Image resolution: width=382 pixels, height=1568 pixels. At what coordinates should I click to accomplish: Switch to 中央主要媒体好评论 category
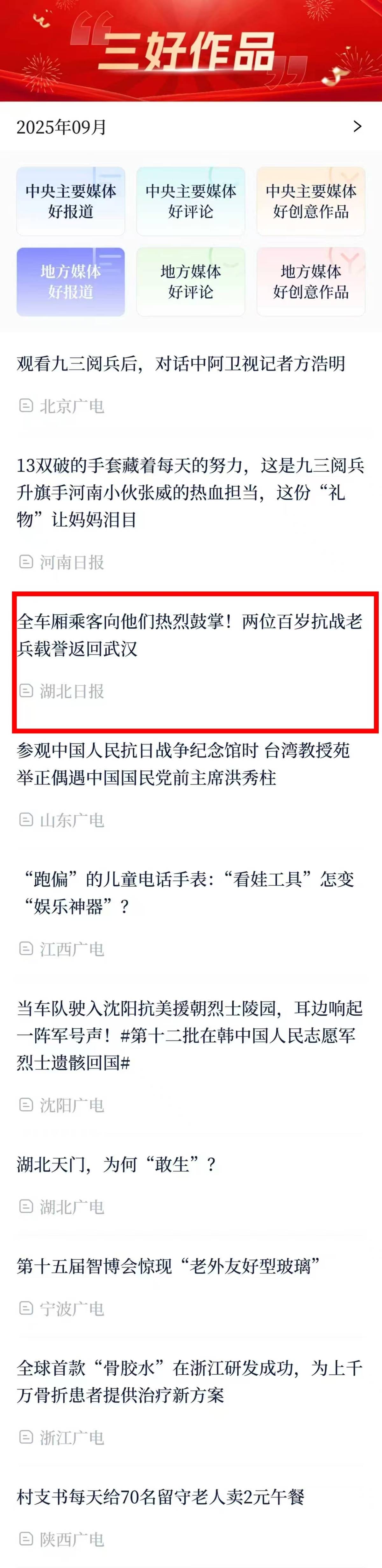[x=191, y=201]
